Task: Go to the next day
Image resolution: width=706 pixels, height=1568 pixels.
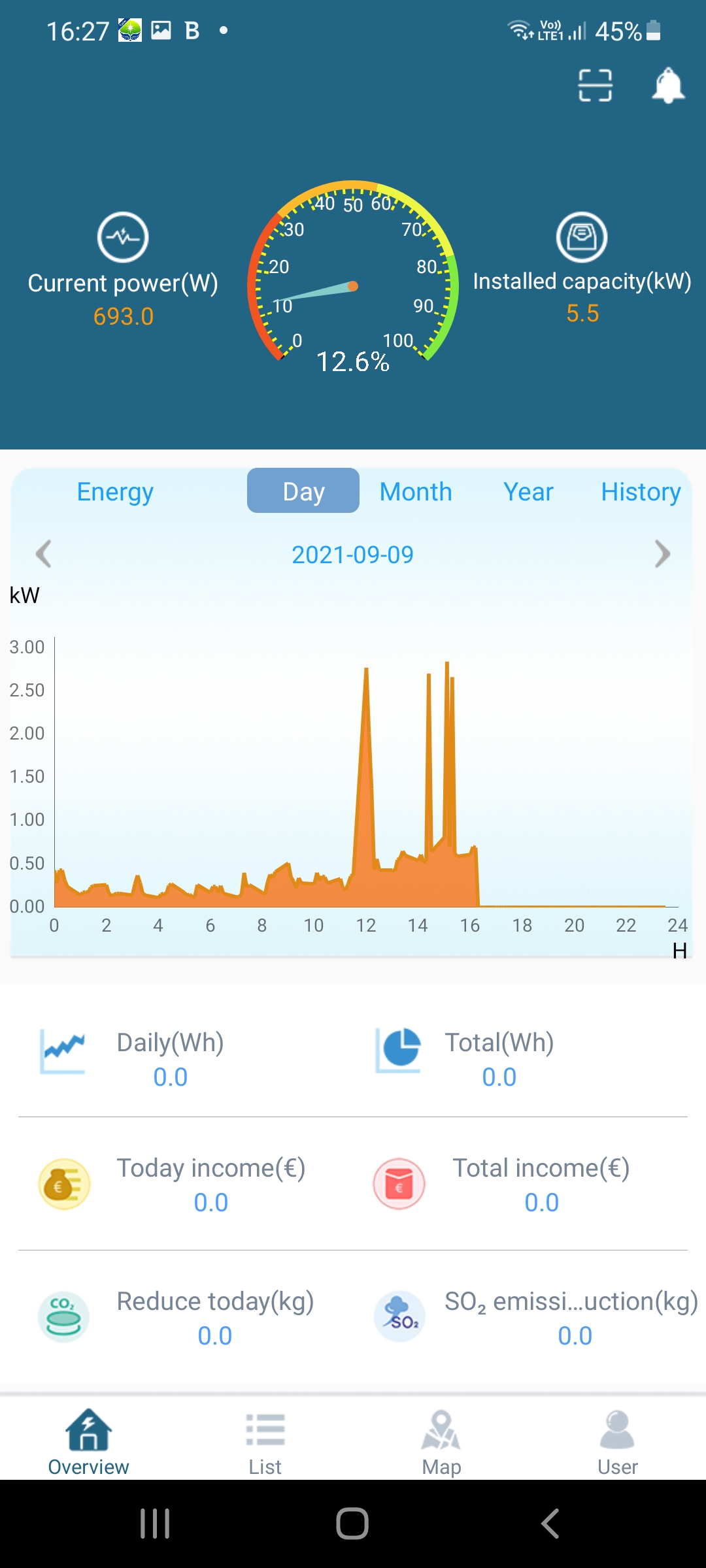Action: 662,554
